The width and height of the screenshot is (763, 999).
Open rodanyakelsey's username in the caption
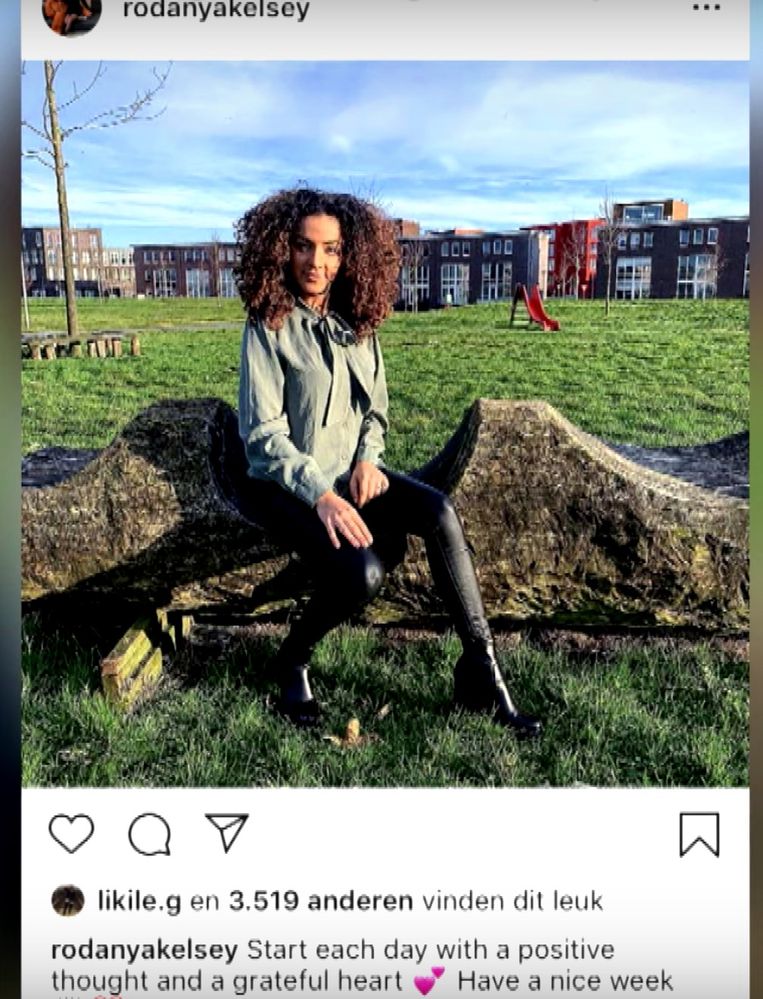(144, 949)
